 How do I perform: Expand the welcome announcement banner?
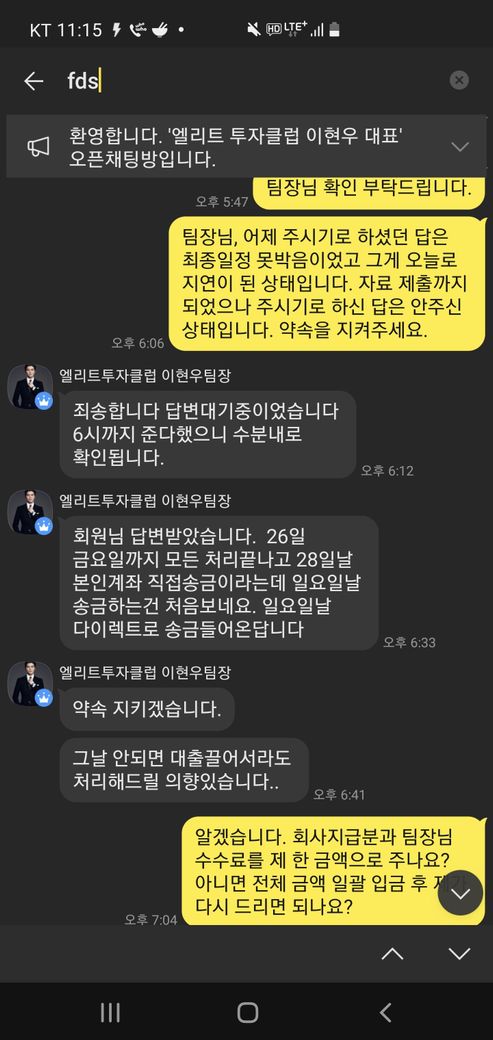tap(460, 147)
